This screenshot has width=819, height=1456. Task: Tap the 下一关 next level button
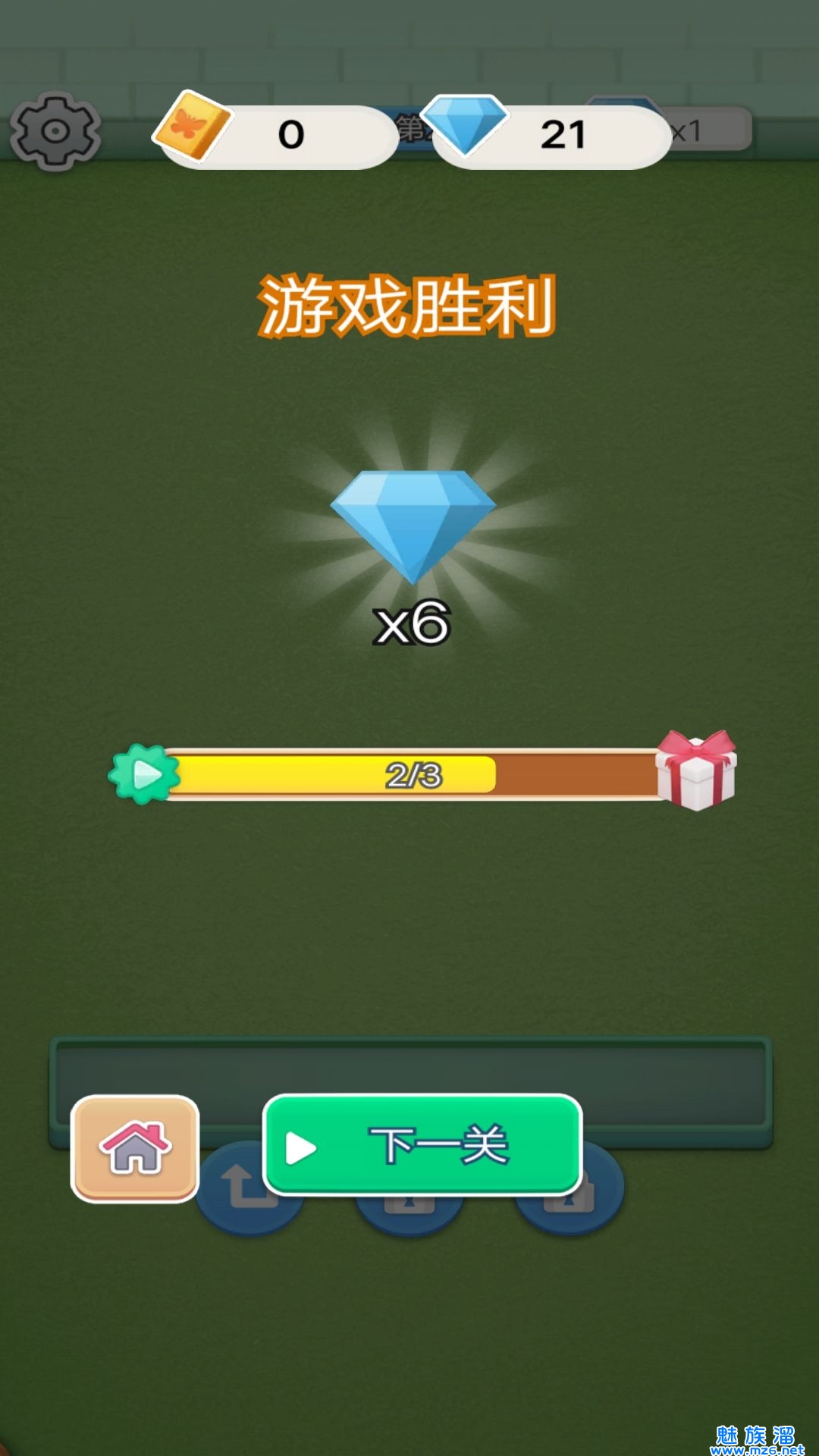pos(422,1145)
